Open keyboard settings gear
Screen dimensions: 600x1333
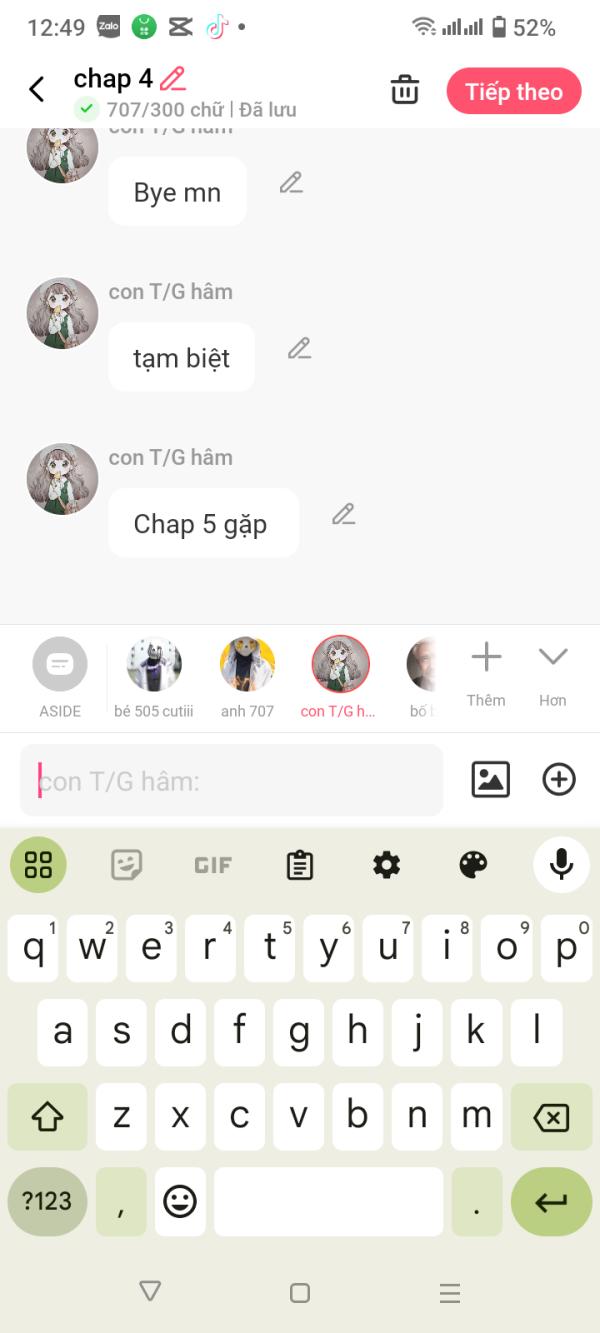click(x=387, y=865)
